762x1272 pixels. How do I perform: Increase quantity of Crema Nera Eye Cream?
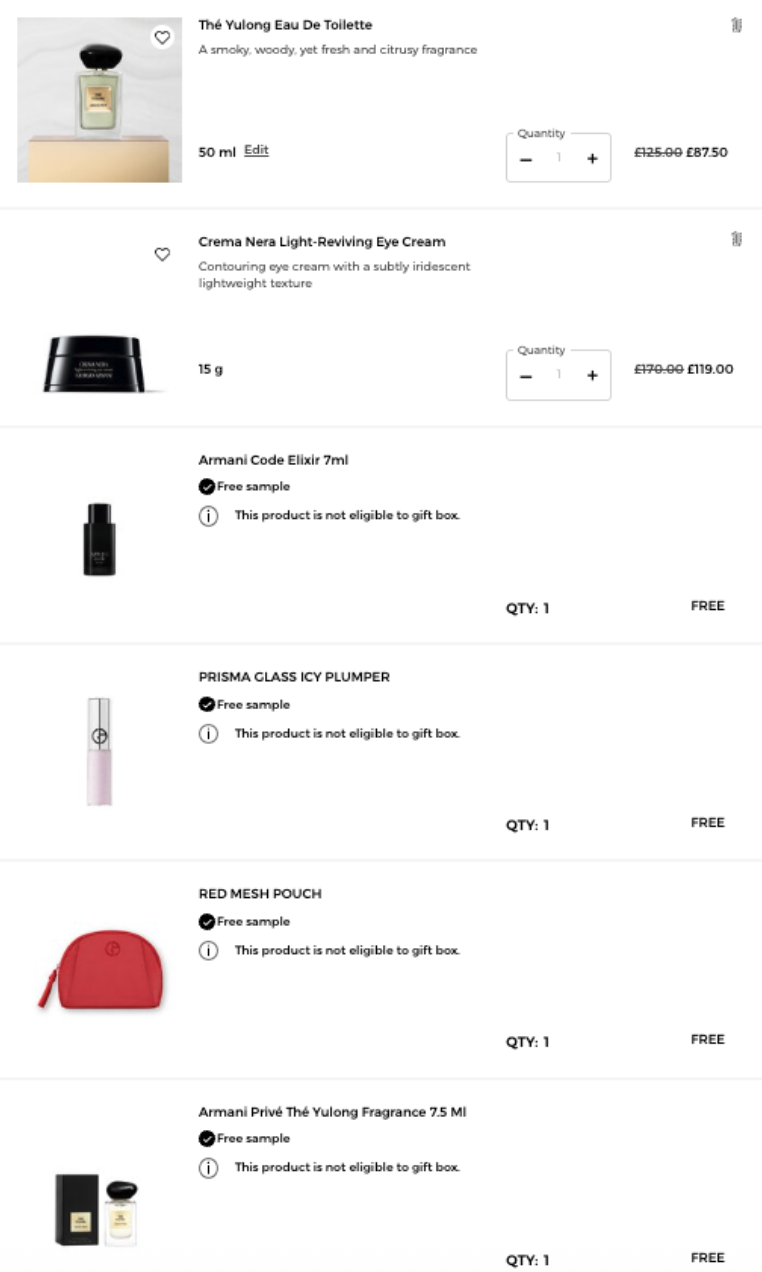pyautogui.click(x=592, y=375)
